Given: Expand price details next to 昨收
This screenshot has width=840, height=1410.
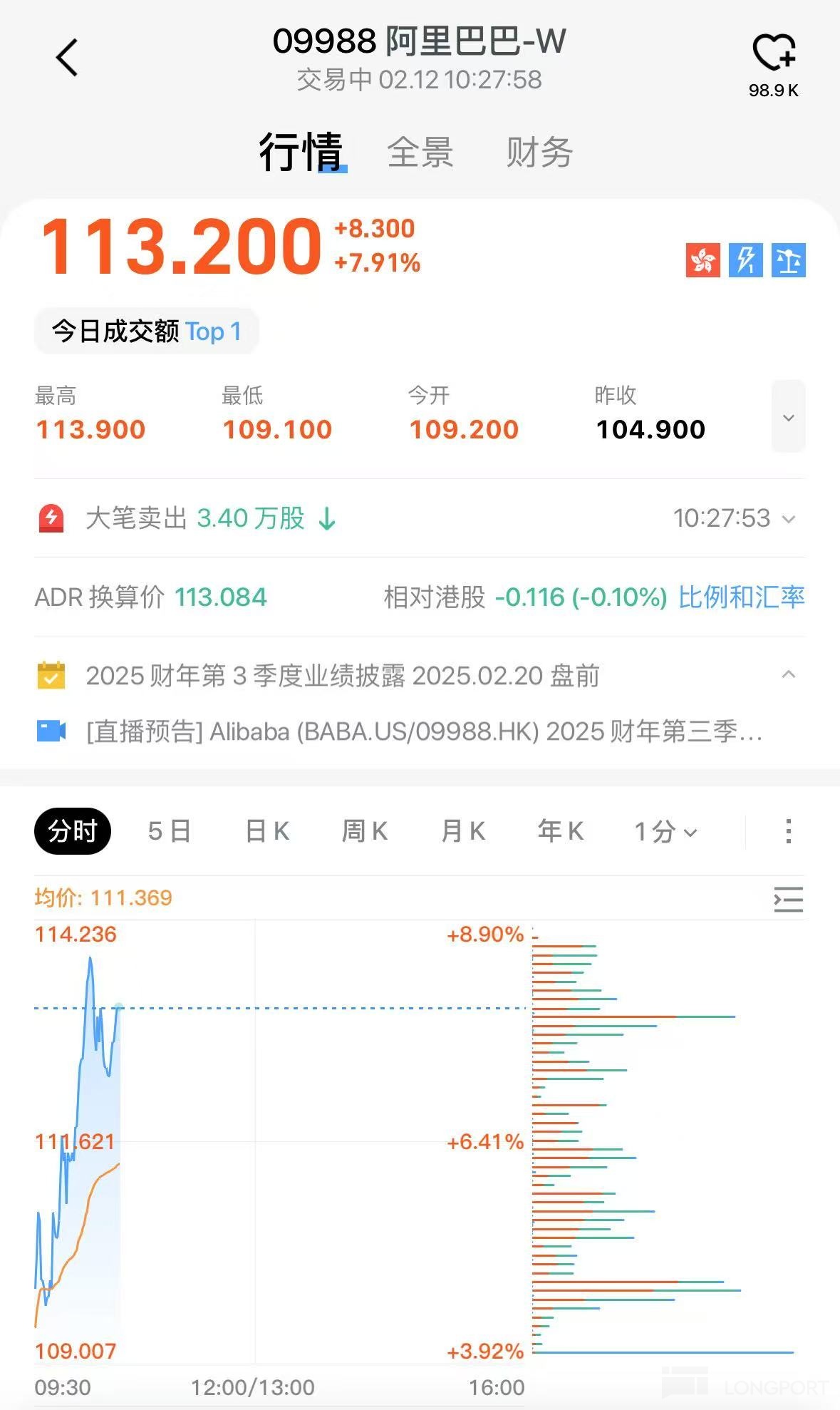Looking at the screenshot, I should (788, 417).
